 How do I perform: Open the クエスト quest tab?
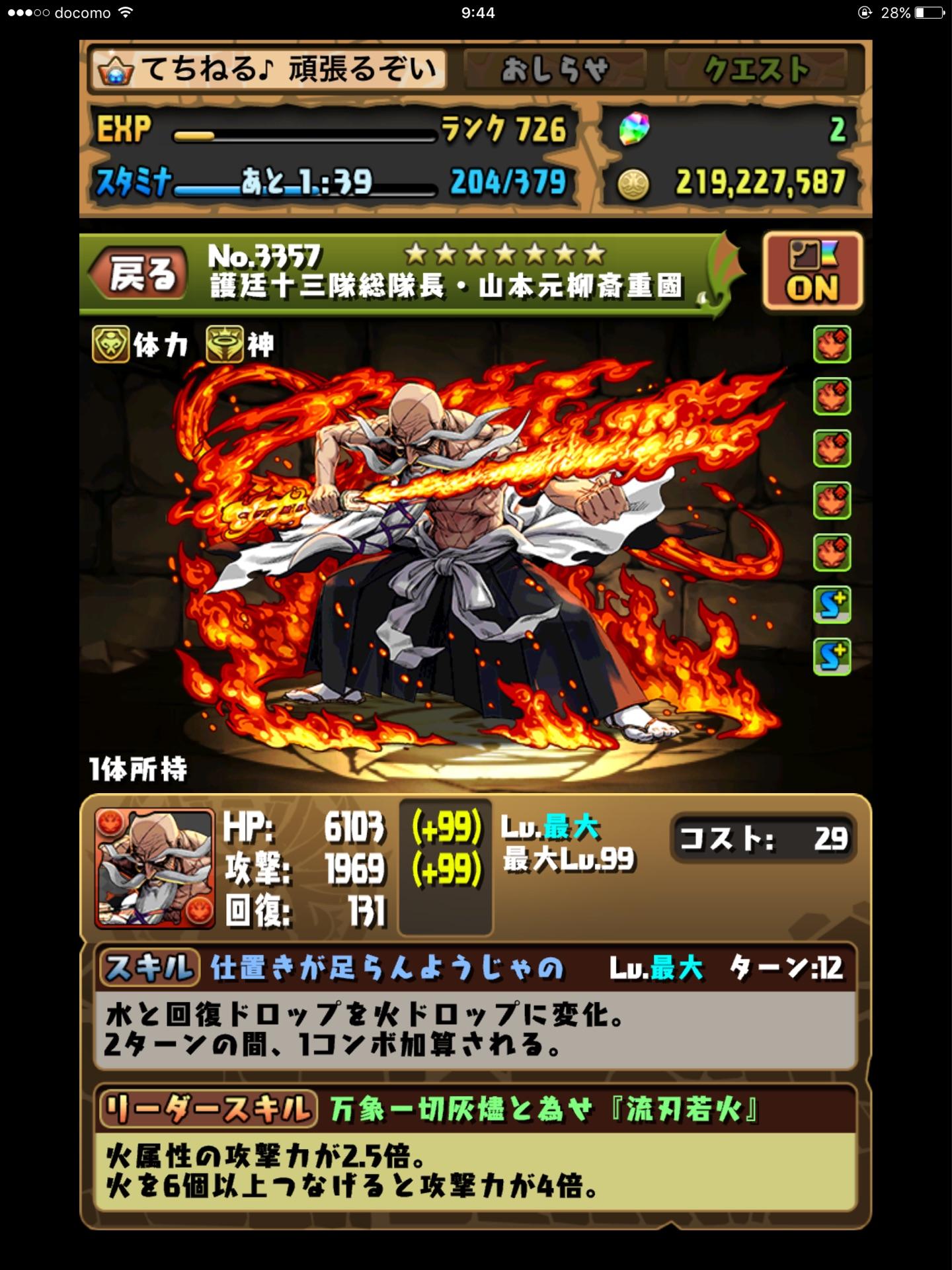point(756,69)
